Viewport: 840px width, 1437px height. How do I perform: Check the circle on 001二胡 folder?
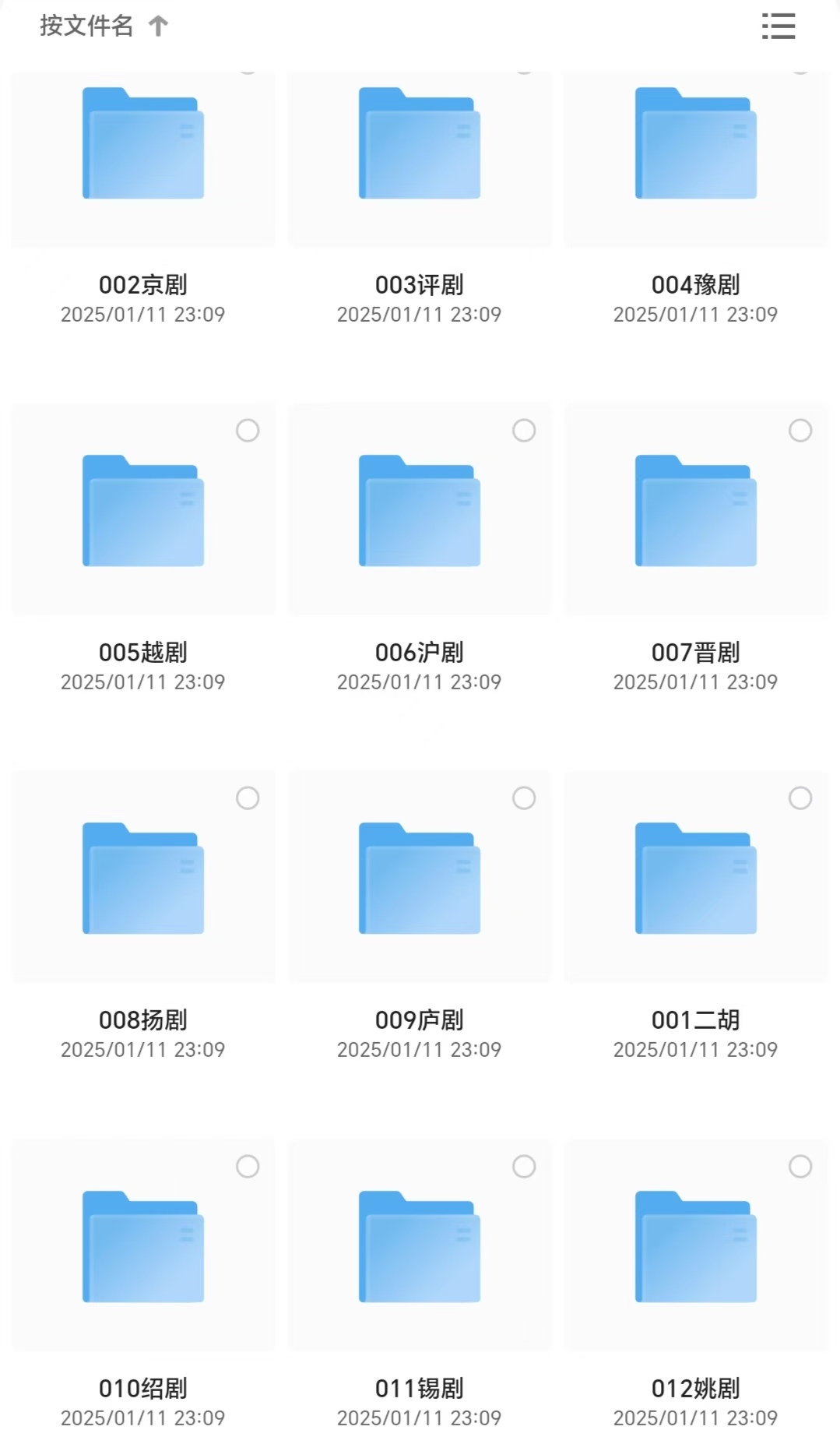click(800, 798)
